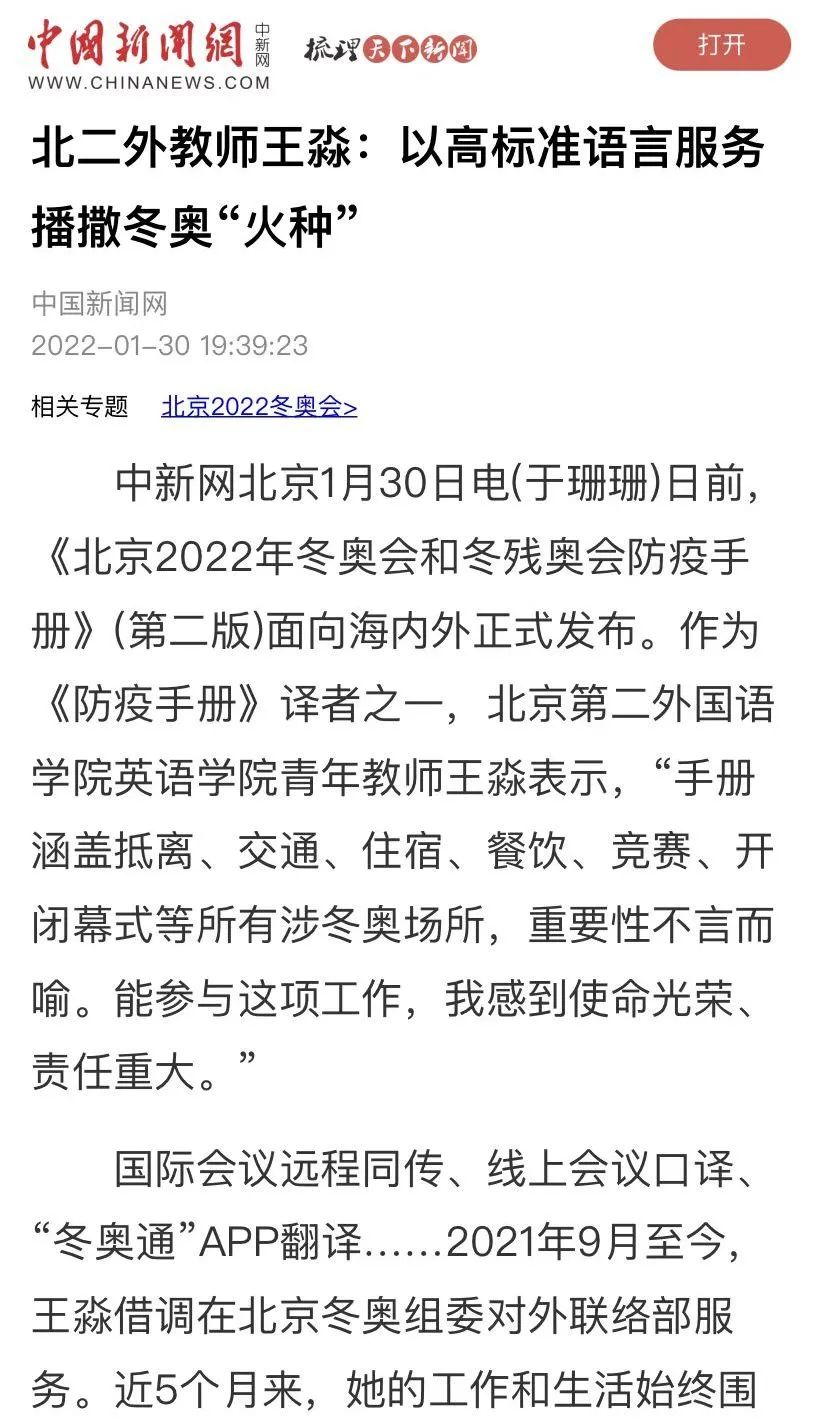Tap the red 打开 button
The width and height of the screenshot is (828, 1428).
tap(722, 45)
